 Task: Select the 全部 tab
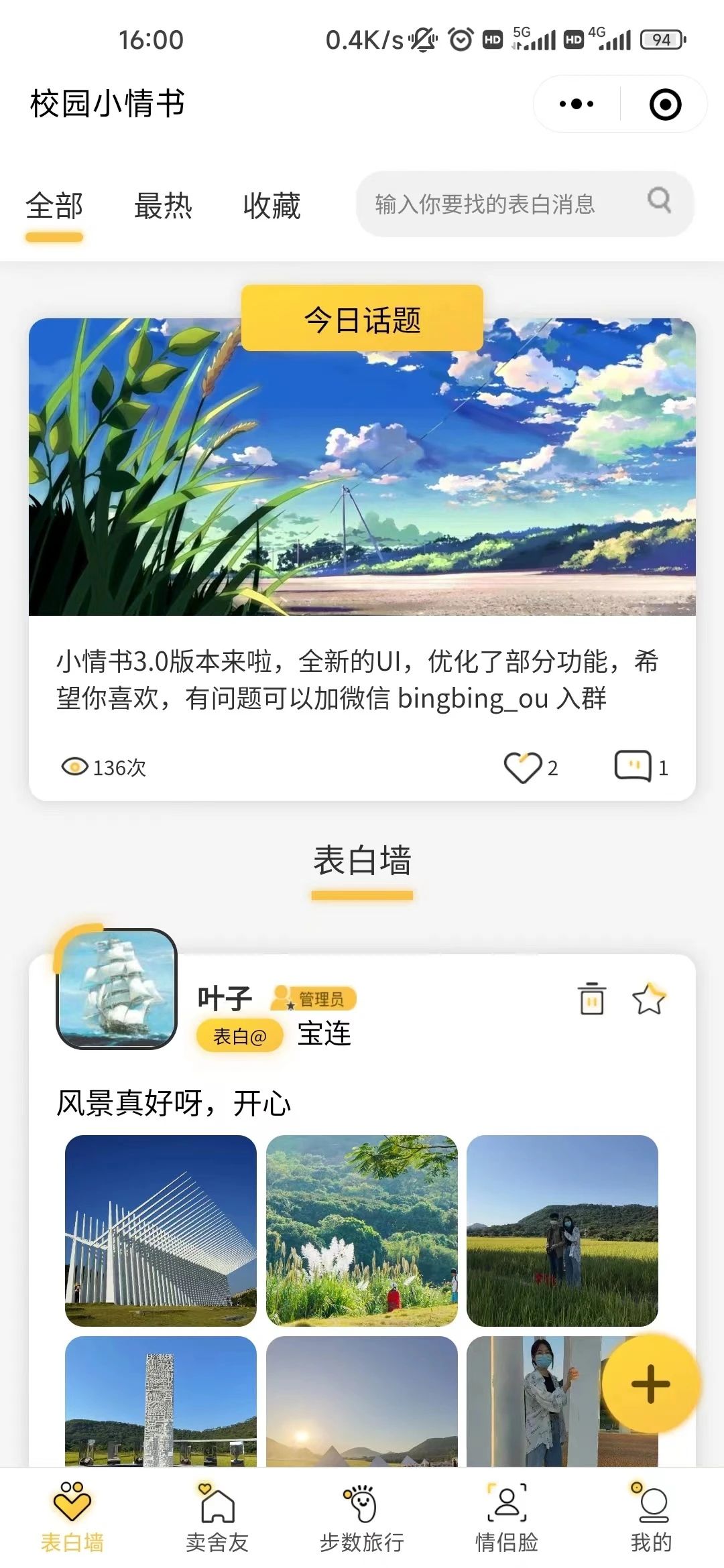54,205
